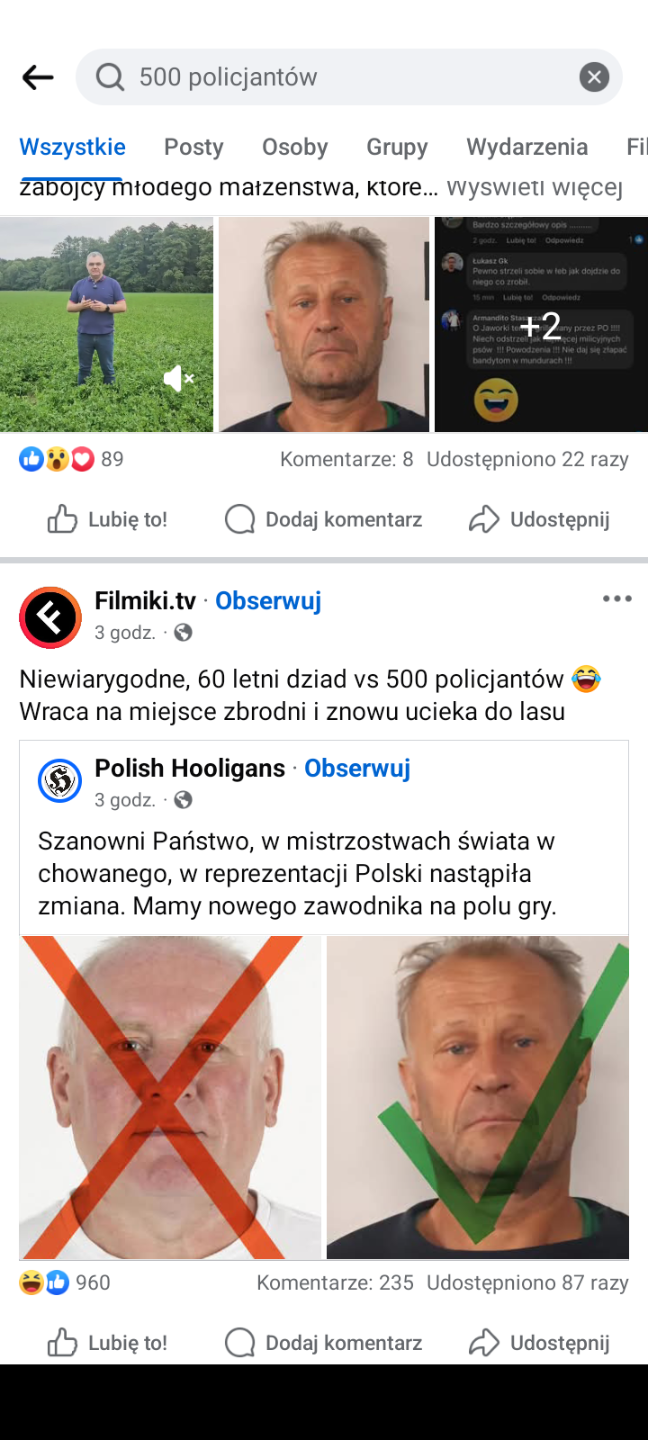648x1440 pixels.
Task: Tap the search field with "500 policjantów"
Action: (x=330, y=77)
